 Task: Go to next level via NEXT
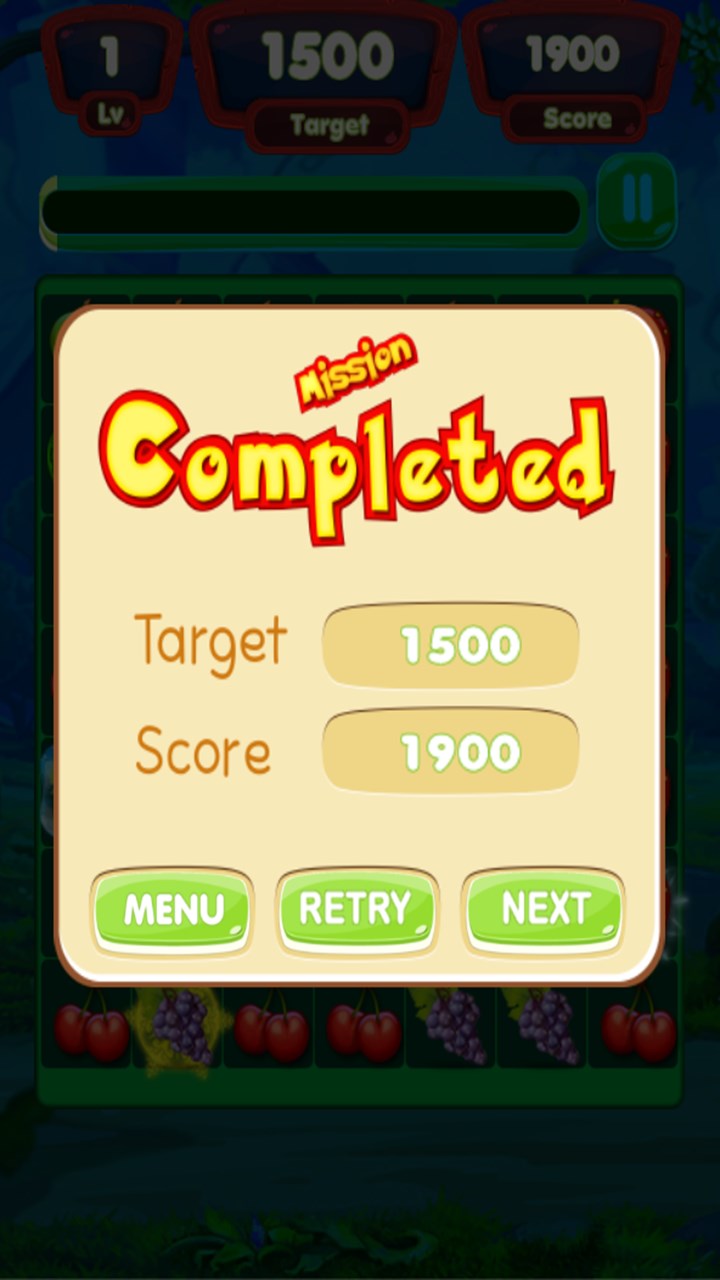tap(543, 911)
